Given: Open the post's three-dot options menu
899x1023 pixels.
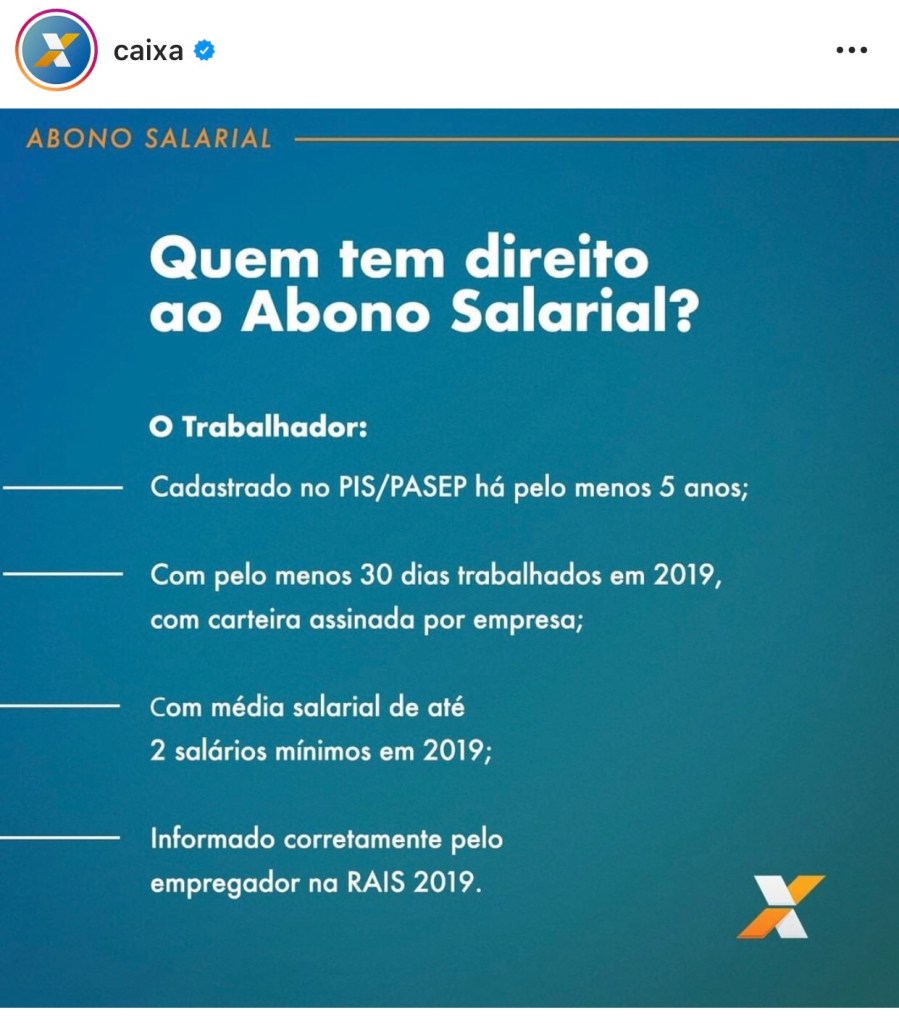Looking at the screenshot, I should coord(851,51).
